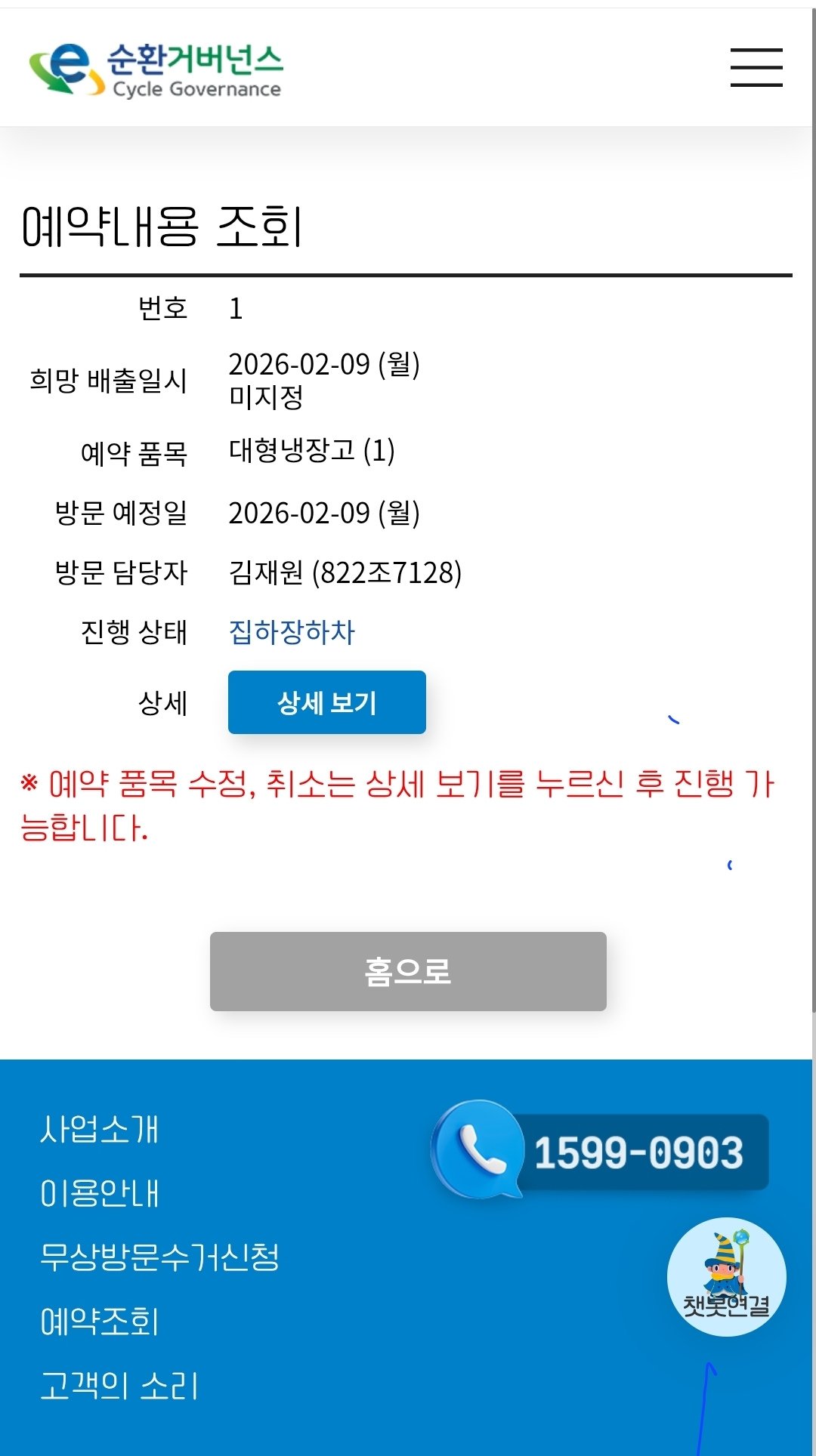Image resolution: width=816 pixels, height=1456 pixels.
Task: Call the 1599-0903 phone number
Action: 601,1152
